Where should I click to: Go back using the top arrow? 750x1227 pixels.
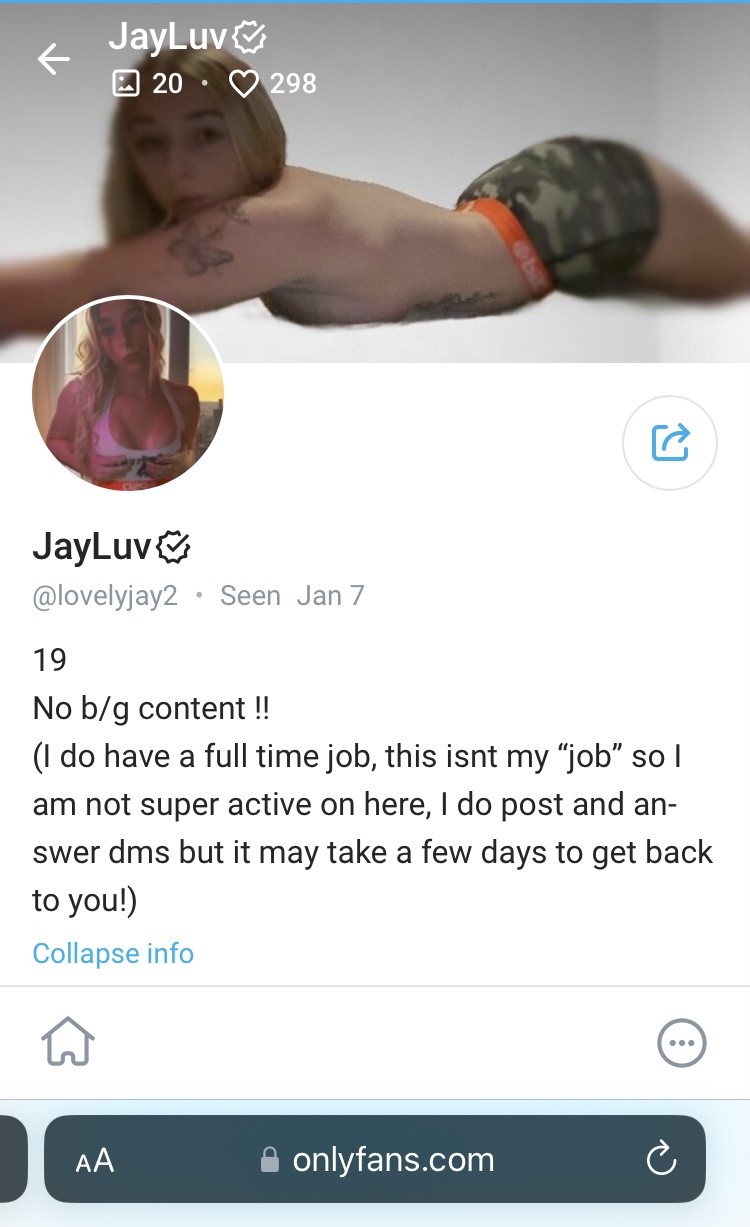pyautogui.click(x=54, y=60)
